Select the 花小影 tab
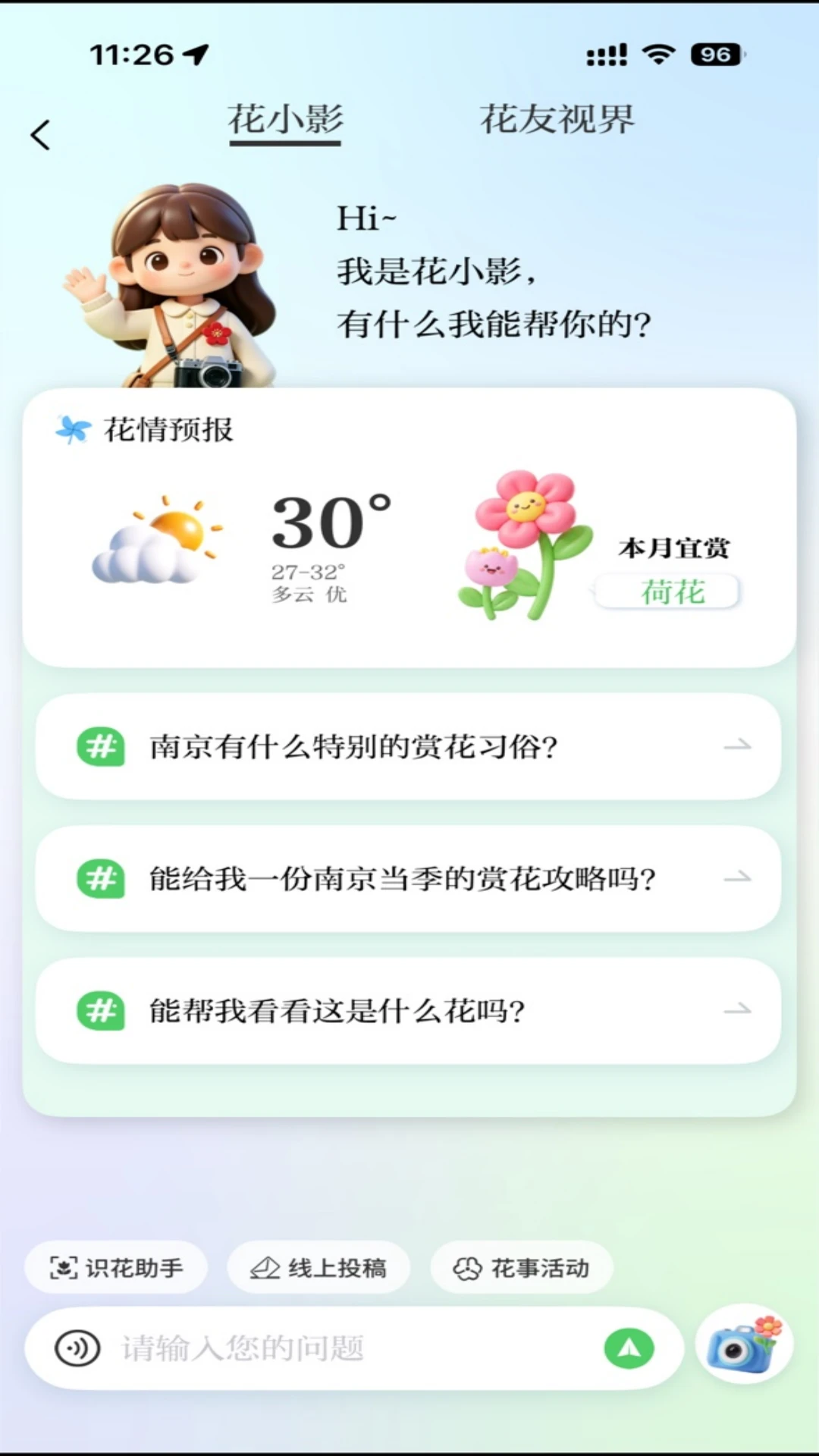819x1456 pixels. pos(285,120)
